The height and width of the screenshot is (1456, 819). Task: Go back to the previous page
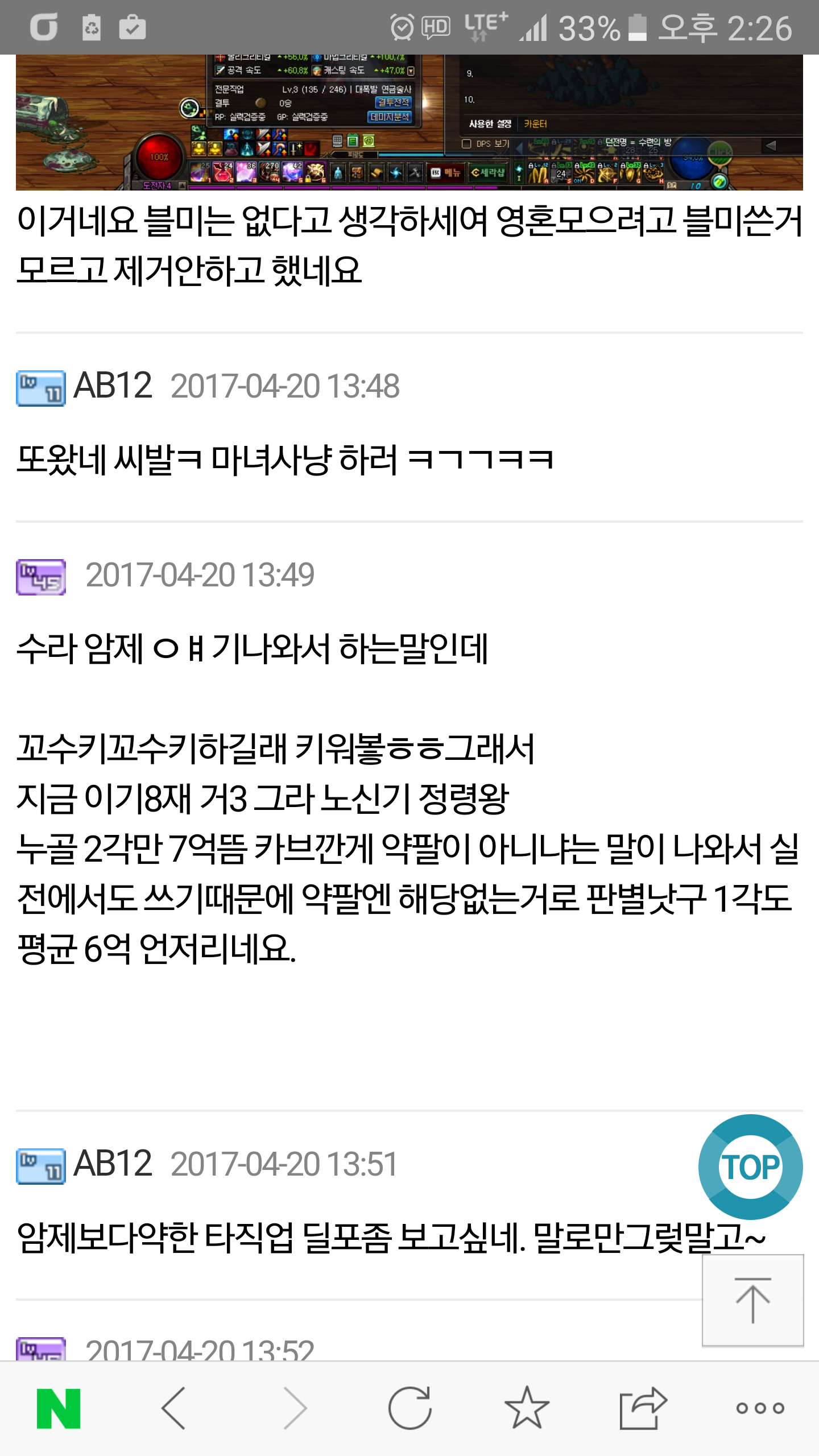tap(173, 1408)
